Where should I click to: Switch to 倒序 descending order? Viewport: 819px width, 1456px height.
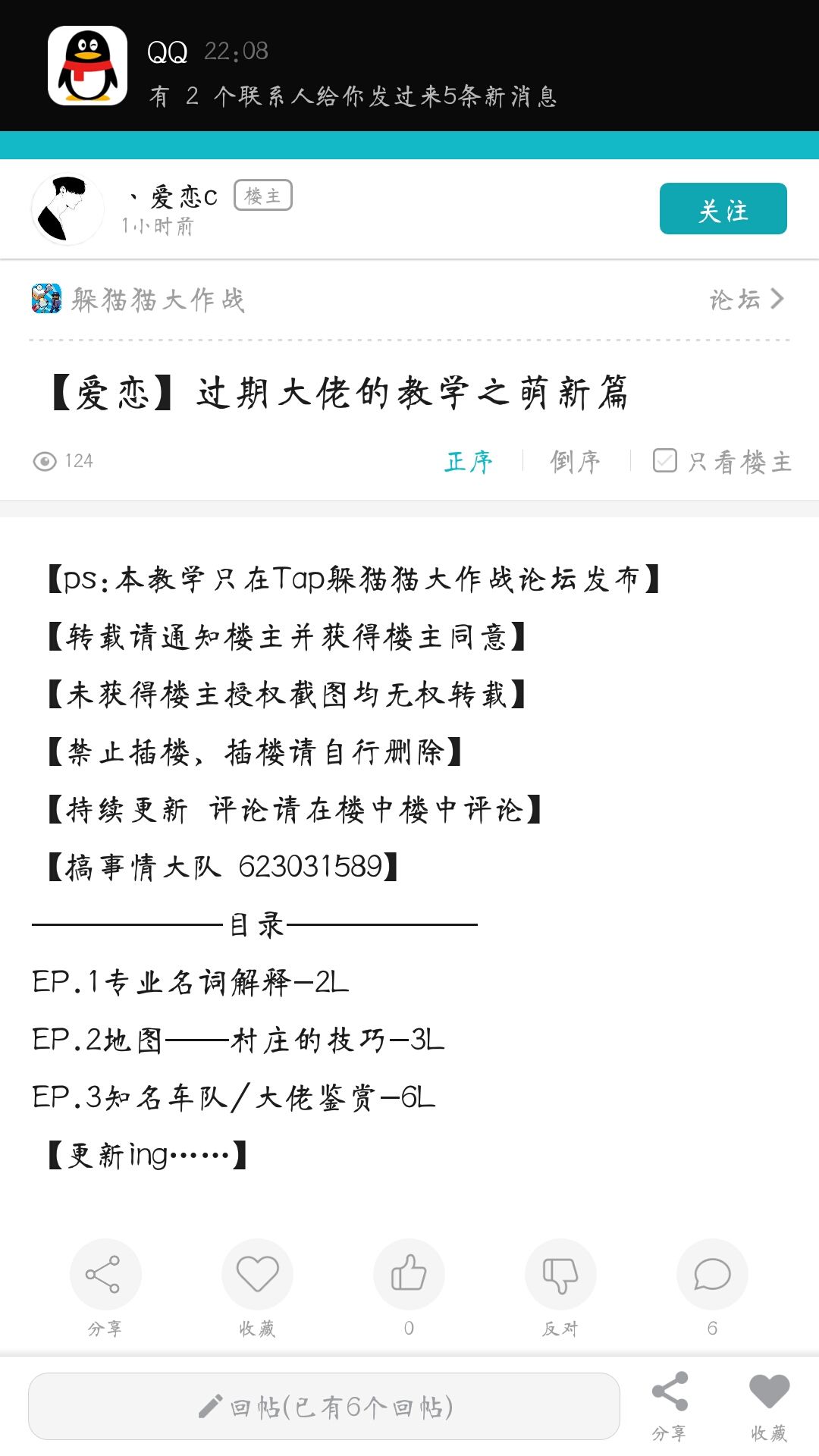(x=576, y=461)
